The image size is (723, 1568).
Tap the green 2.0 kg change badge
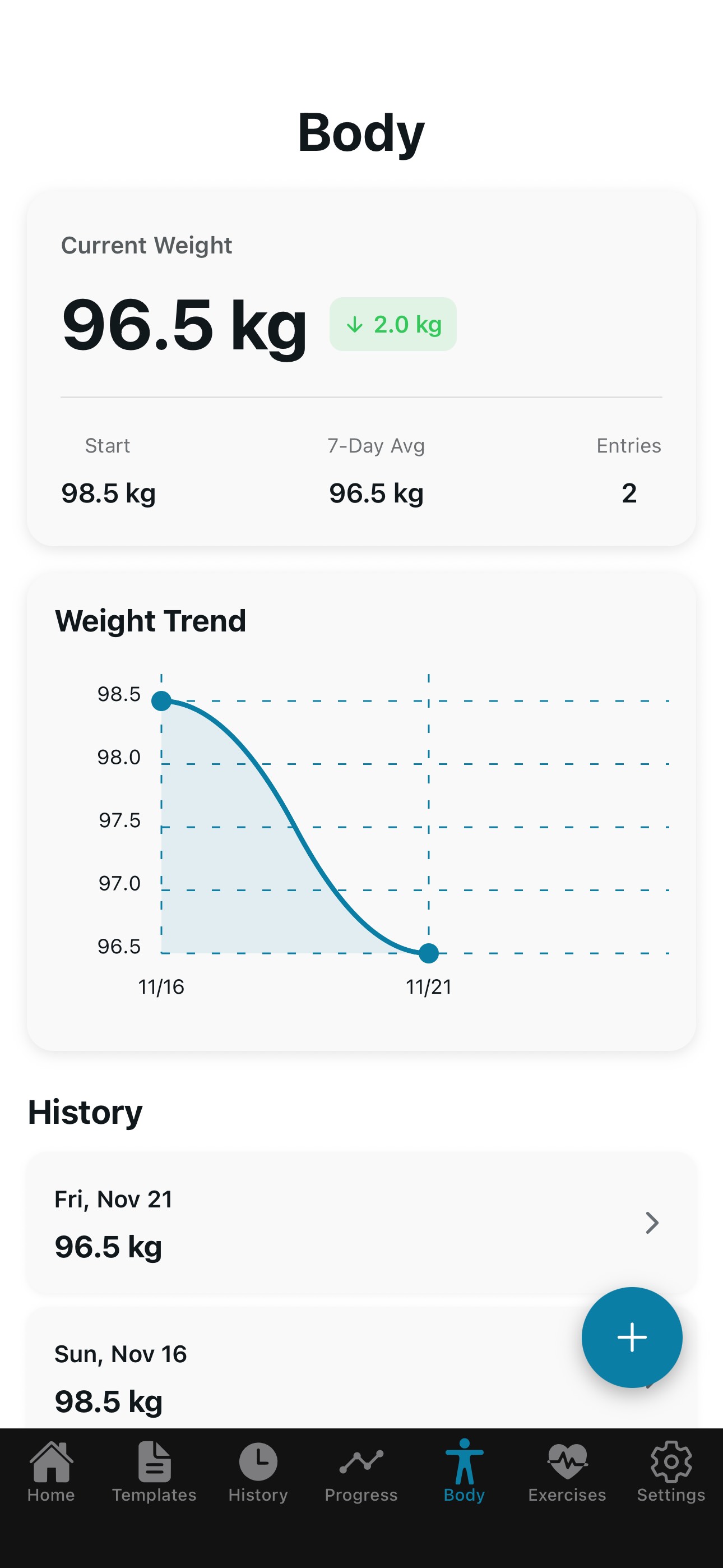click(392, 325)
